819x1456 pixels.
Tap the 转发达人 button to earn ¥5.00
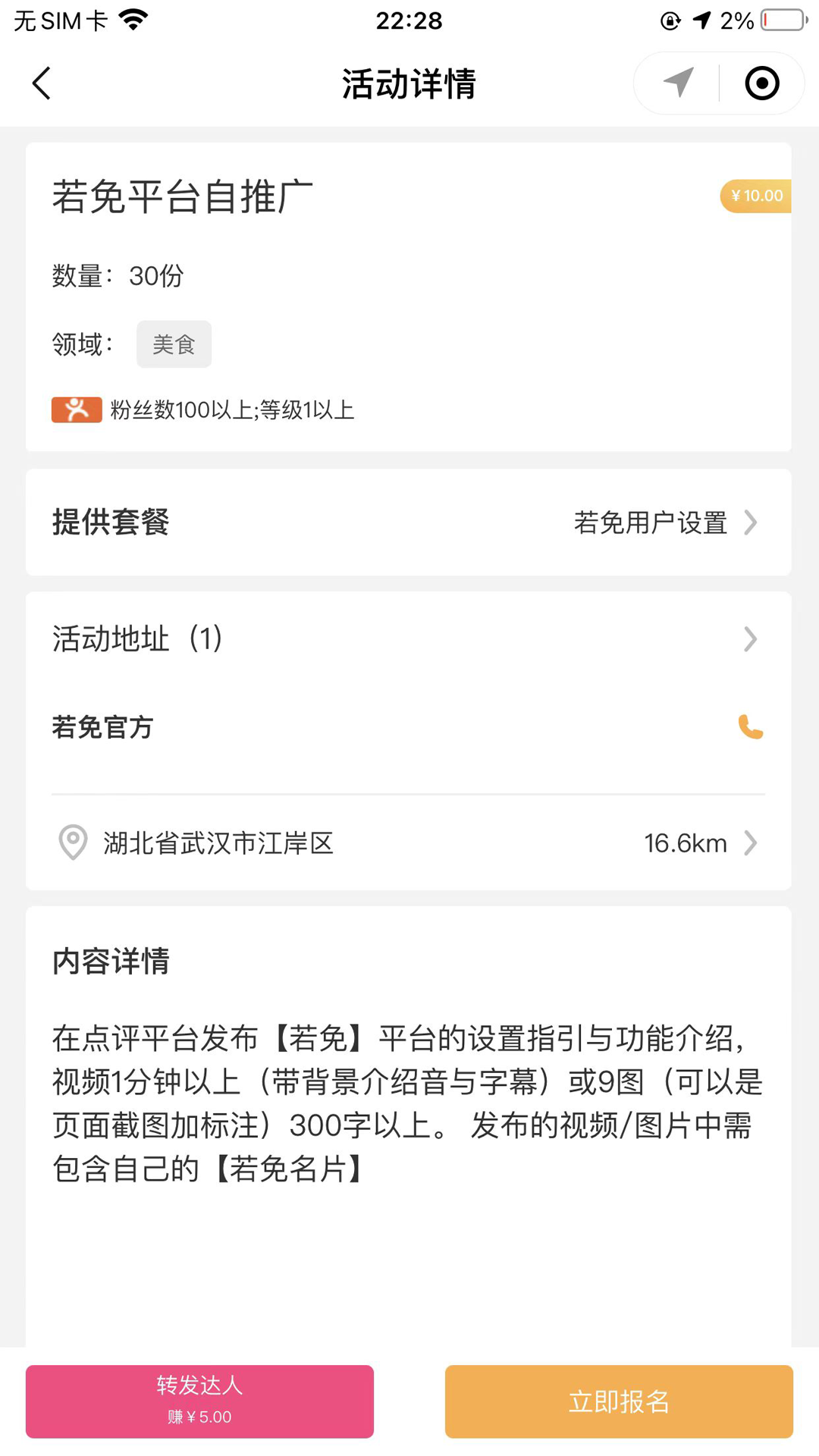[x=199, y=1401]
